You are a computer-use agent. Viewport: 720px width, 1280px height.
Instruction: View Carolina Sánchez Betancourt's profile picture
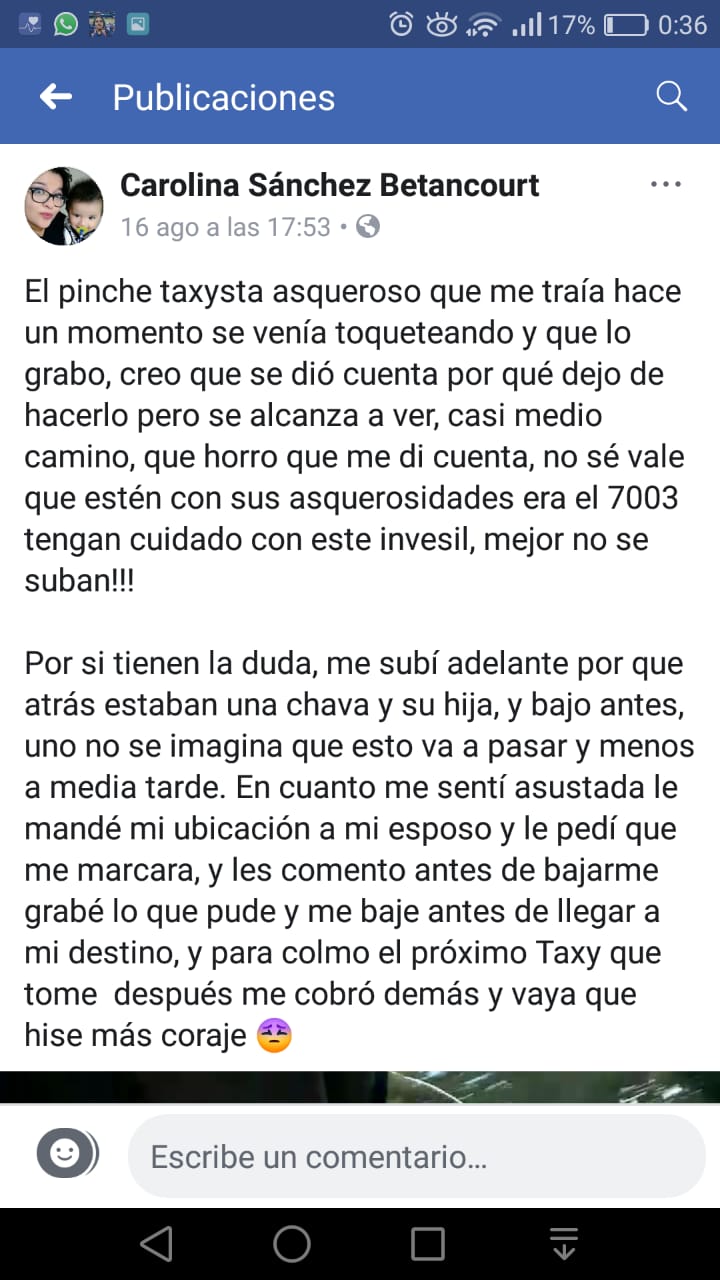[64, 206]
